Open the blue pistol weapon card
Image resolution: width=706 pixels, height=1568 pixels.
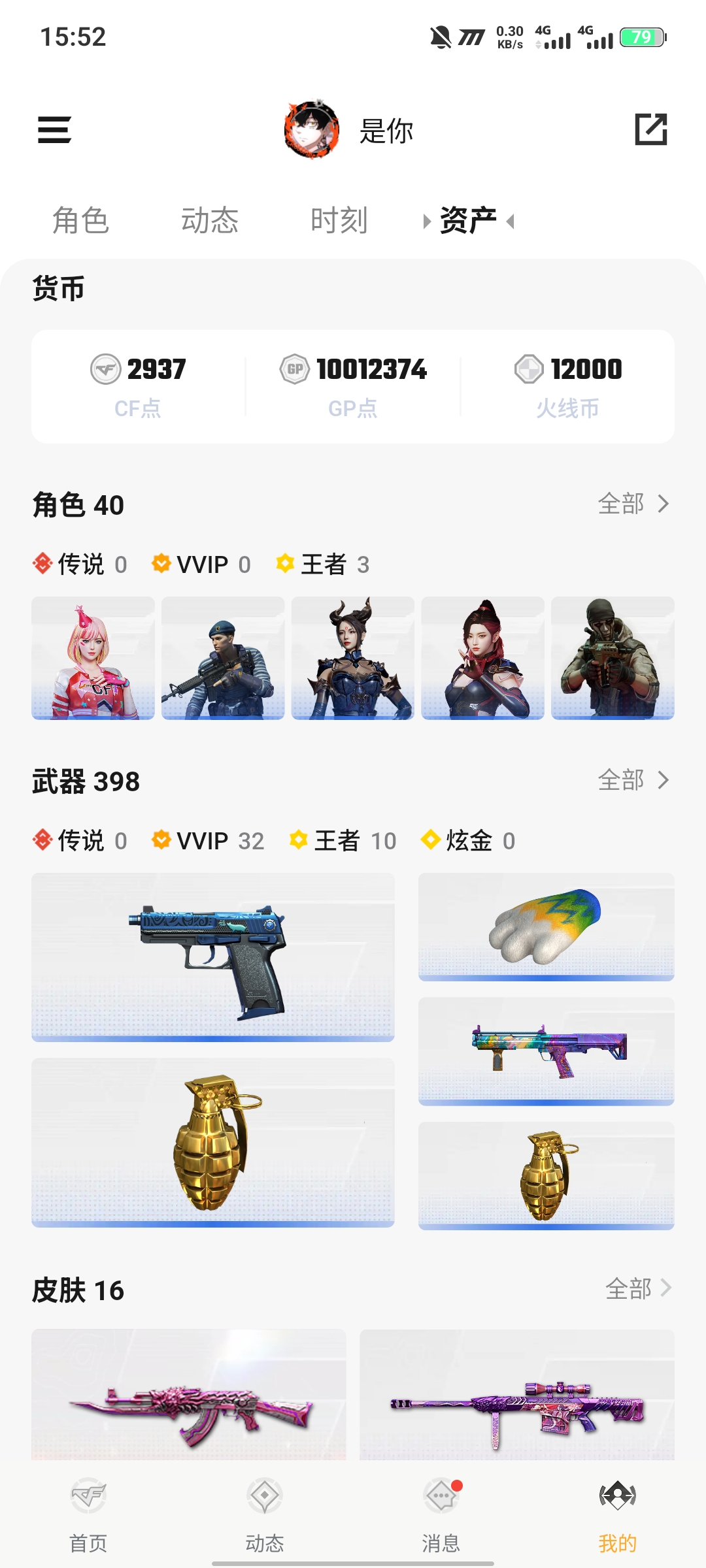pyautogui.click(x=213, y=956)
